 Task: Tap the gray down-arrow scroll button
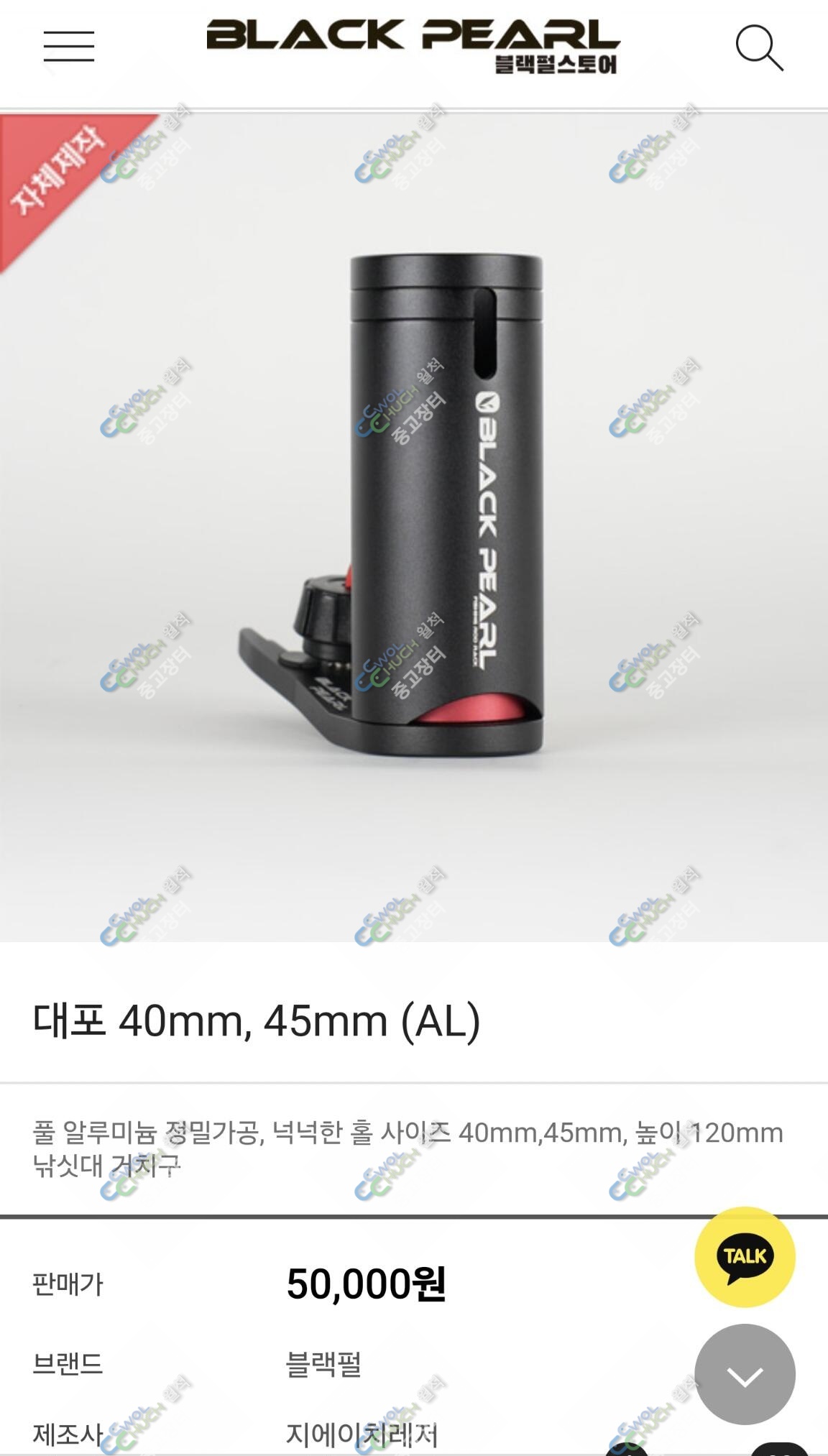(x=745, y=1374)
